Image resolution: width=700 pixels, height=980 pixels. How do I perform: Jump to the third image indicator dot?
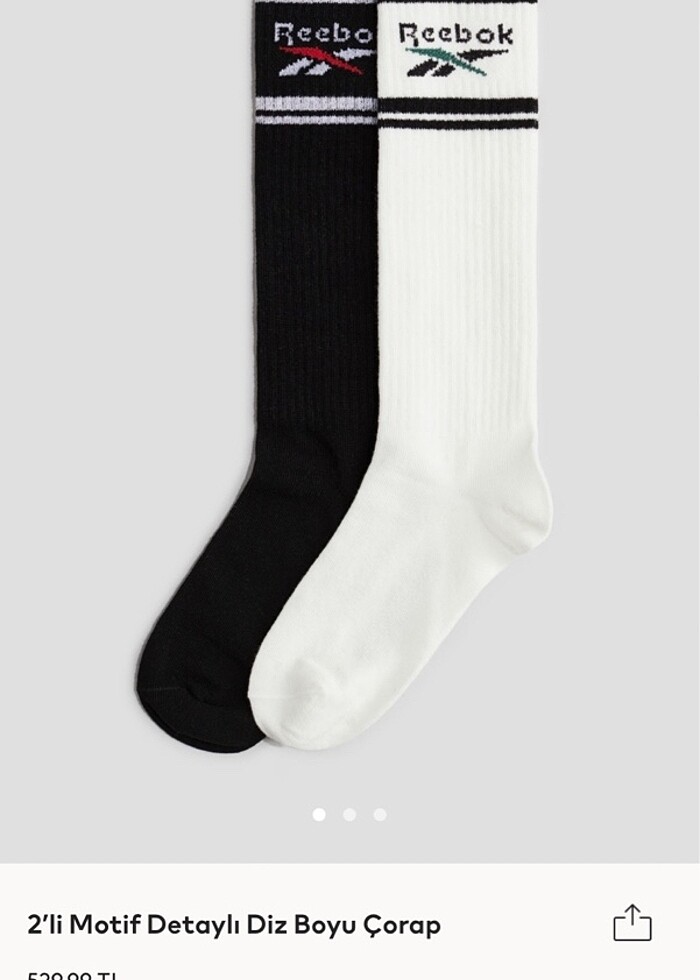click(380, 815)
